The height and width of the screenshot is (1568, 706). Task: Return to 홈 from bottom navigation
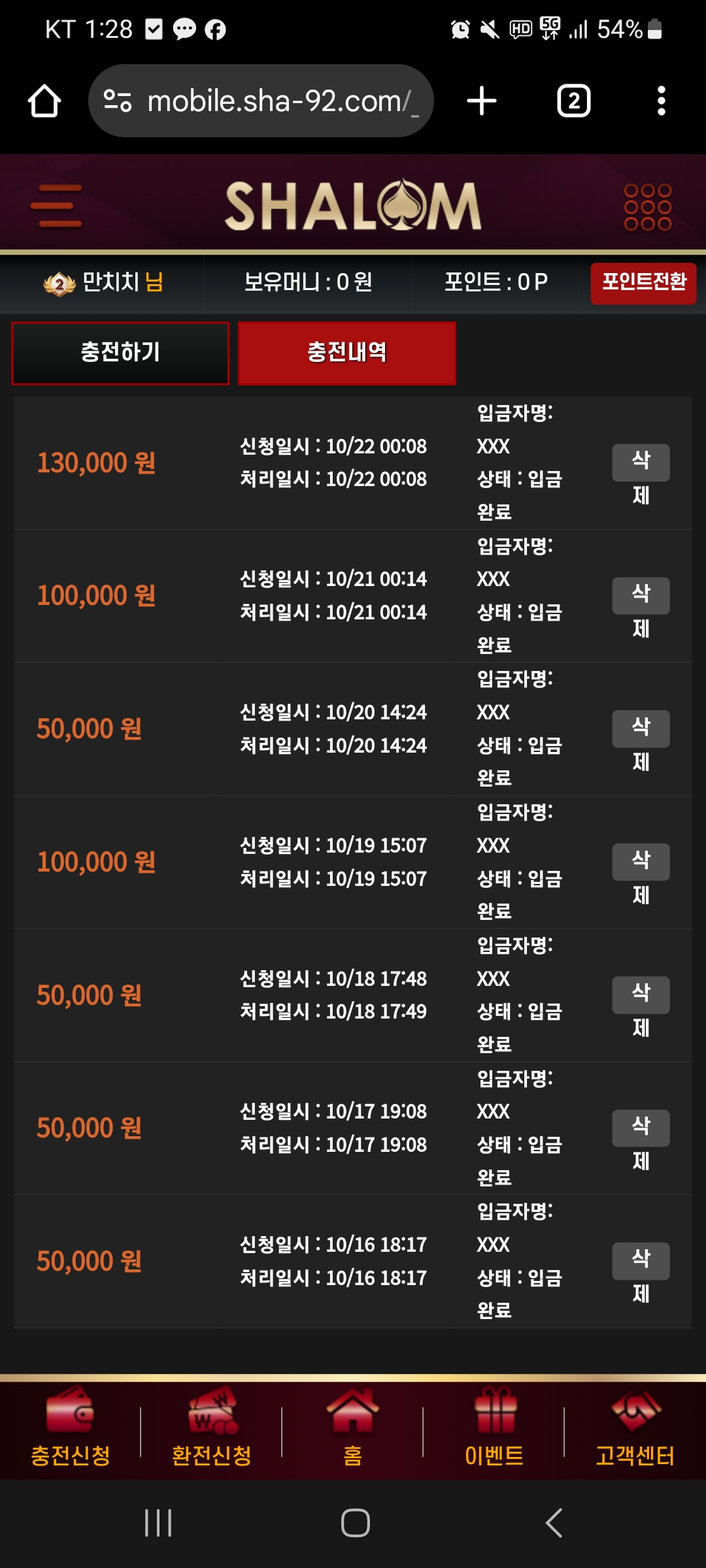point(353,1428)
